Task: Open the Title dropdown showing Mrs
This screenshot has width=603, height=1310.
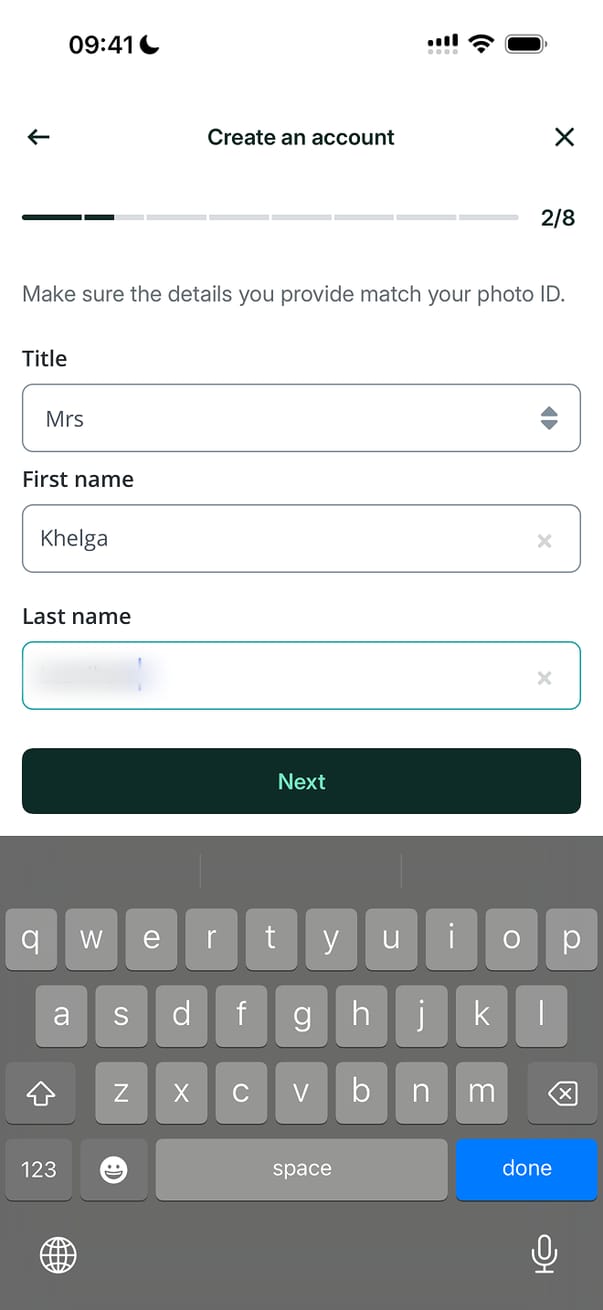Action: coord(301,418)
